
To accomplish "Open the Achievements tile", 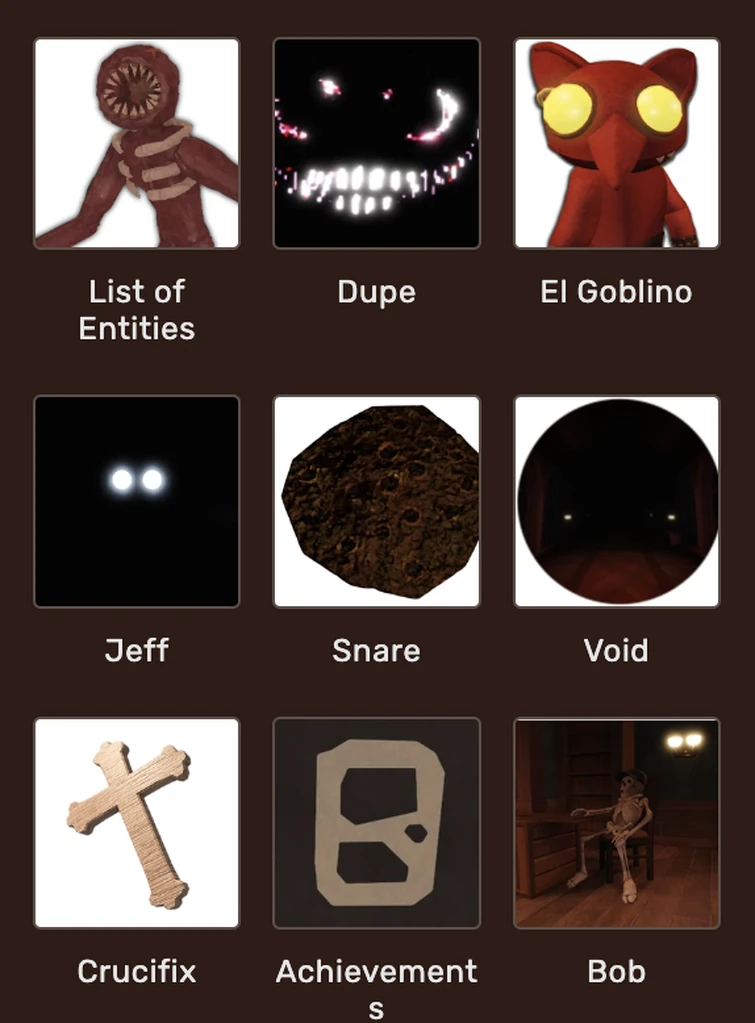I will point(377,822).
